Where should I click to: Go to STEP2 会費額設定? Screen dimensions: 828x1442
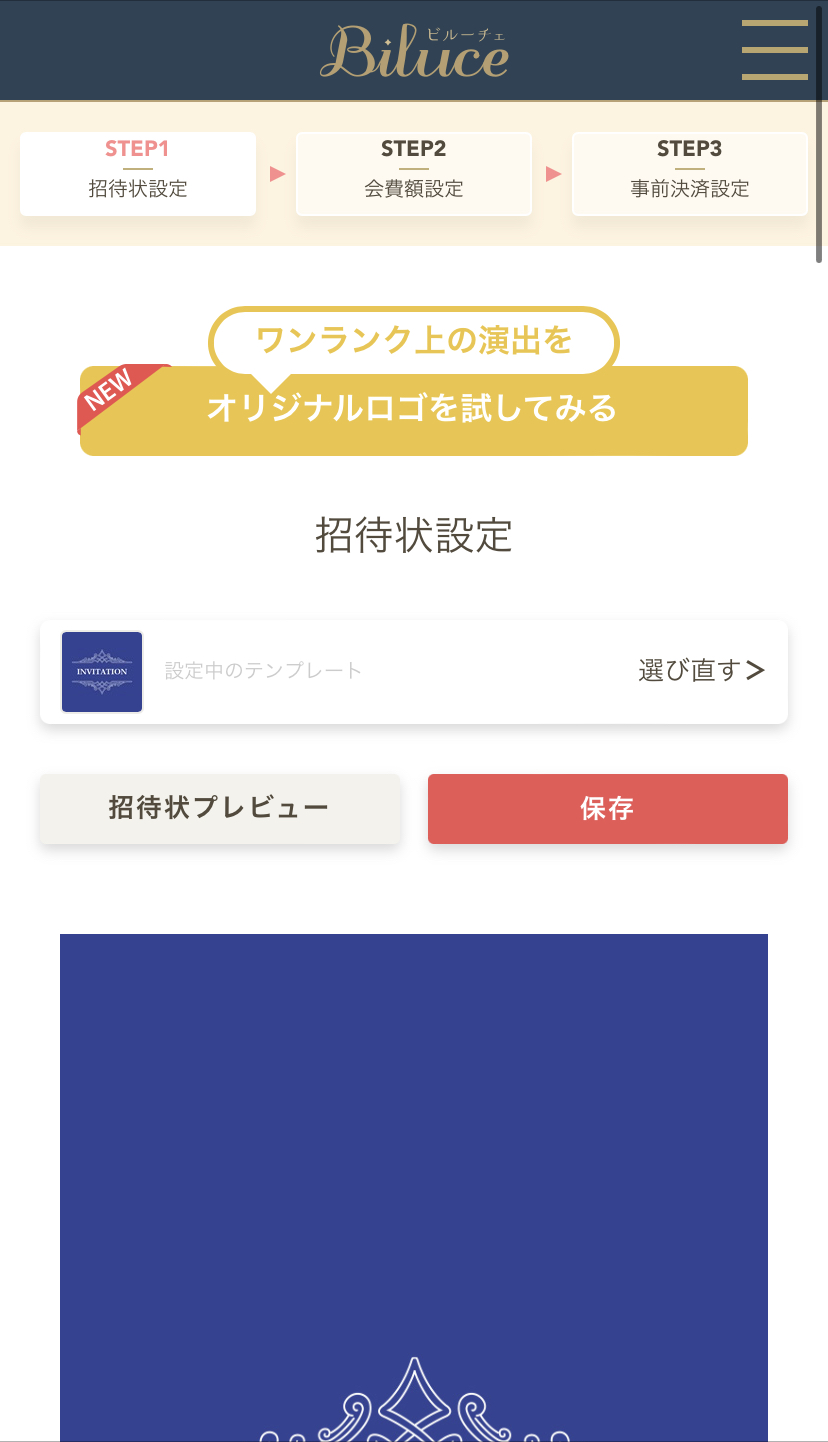pyautogui.click(x=414, y=174)
